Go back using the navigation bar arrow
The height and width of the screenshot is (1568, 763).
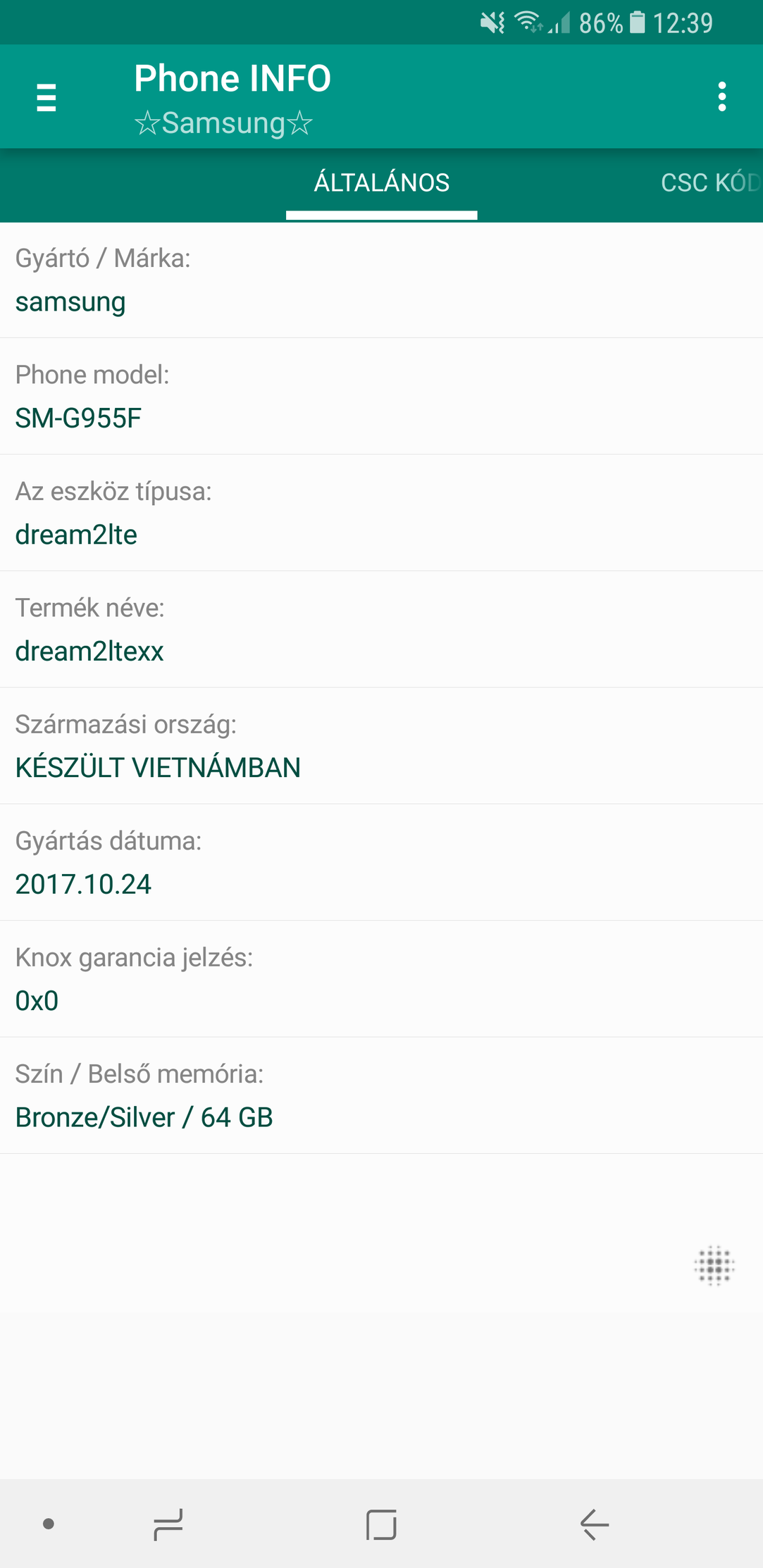pyautogui.click(x=595, y=1525)
